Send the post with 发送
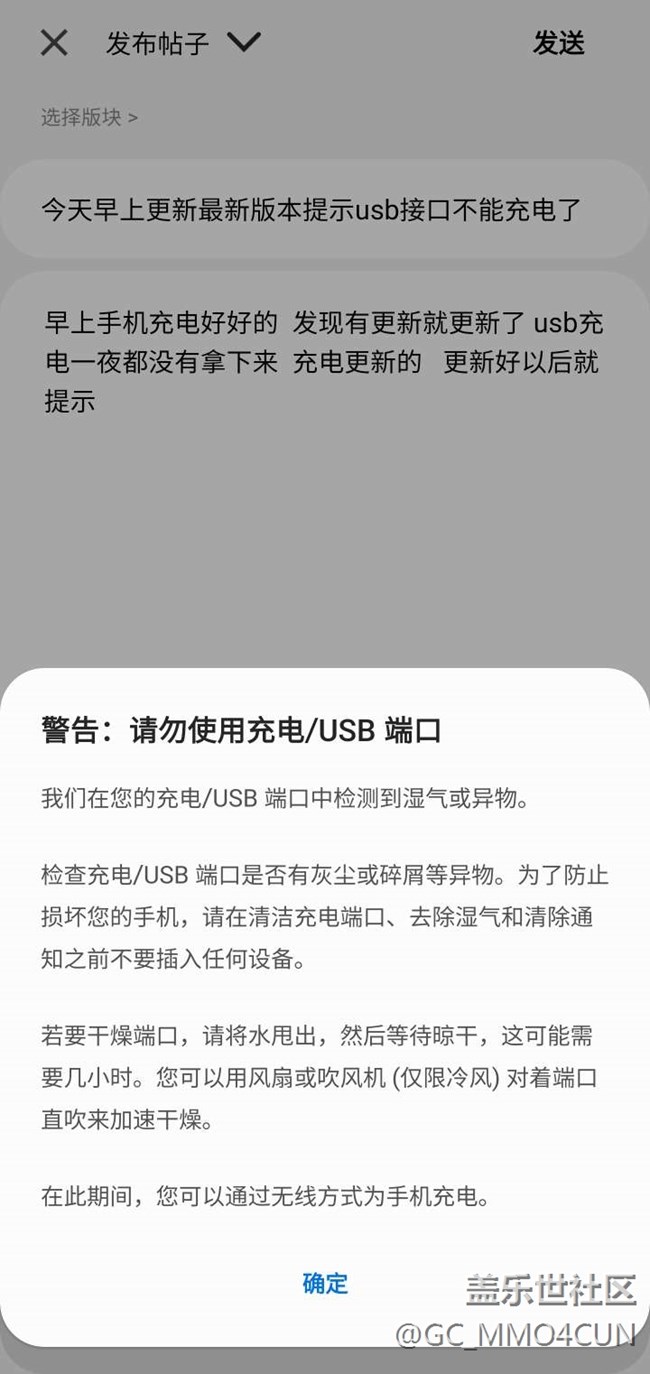Viewport: 650px width, 1374px height. pyautogui.click(x=558, y=43)
